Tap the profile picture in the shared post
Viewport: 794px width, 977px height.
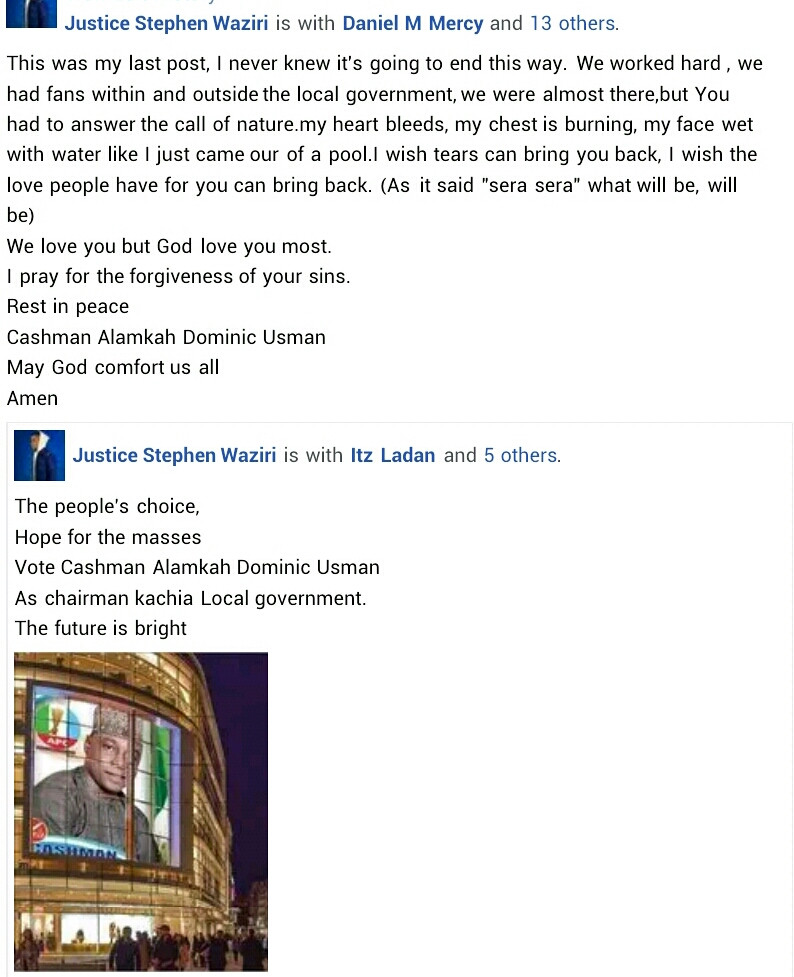(x=40, y=455)
